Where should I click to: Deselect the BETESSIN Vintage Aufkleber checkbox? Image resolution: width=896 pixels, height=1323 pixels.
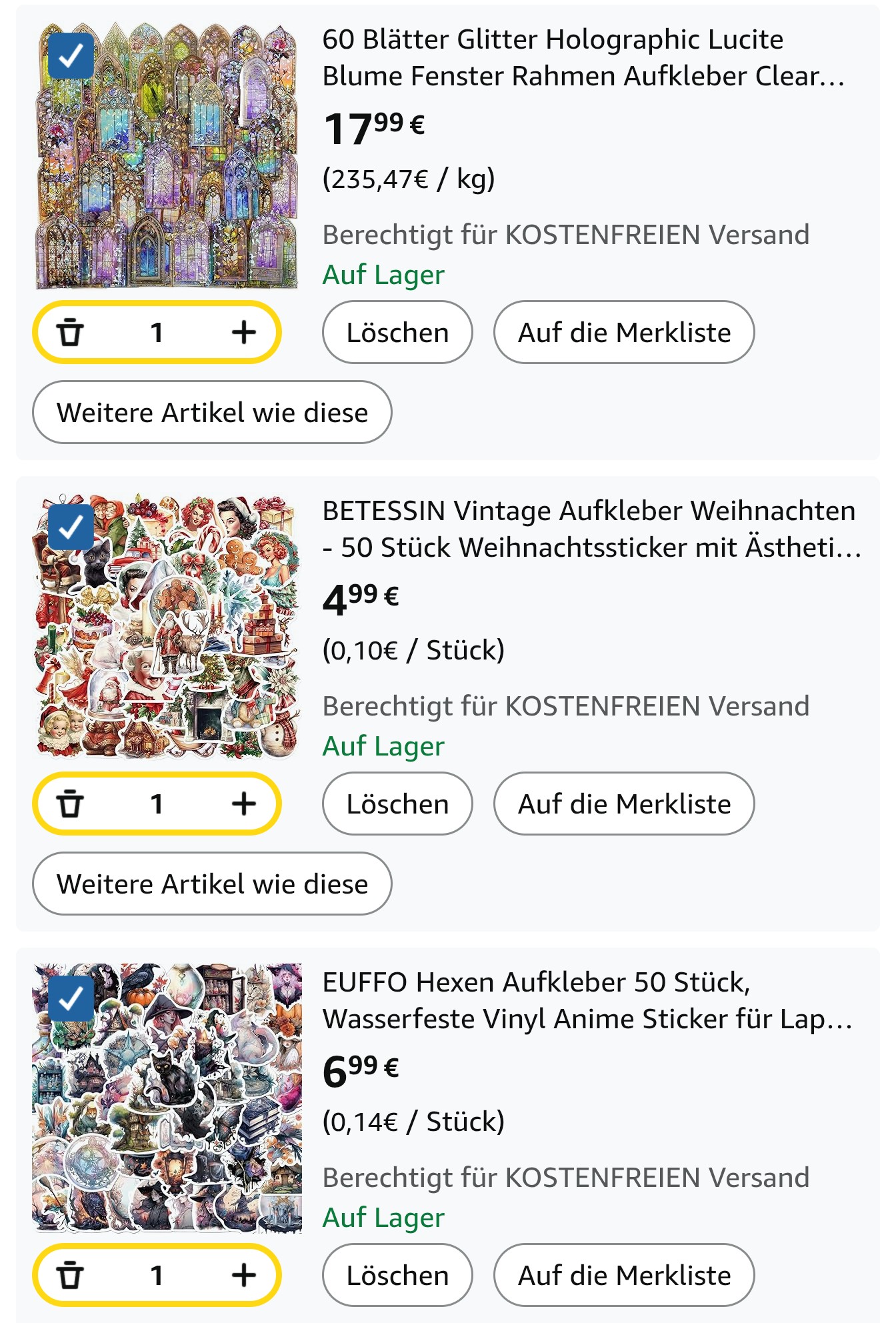click(x=71, y=527)
